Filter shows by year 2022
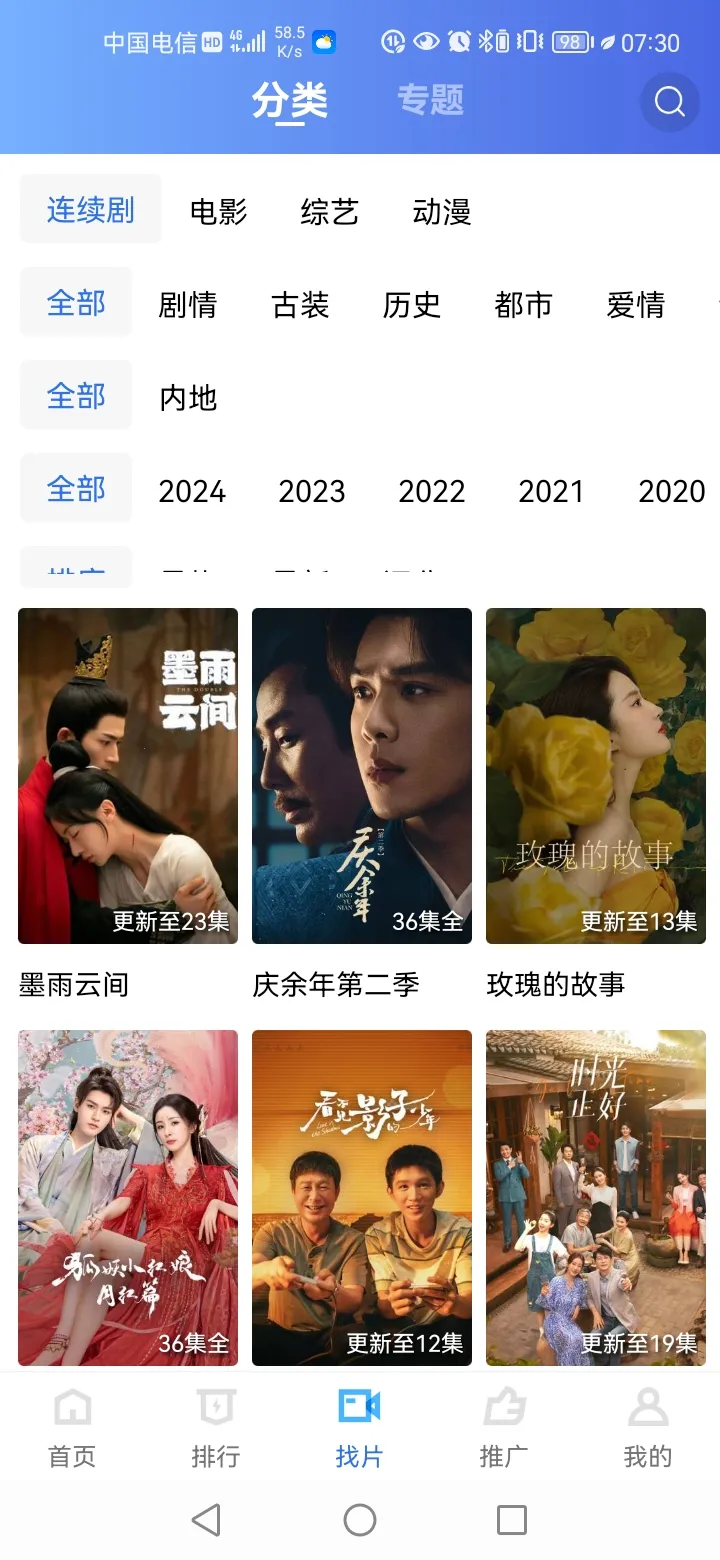The image size is (720, 1560). (x=432, y=490)
